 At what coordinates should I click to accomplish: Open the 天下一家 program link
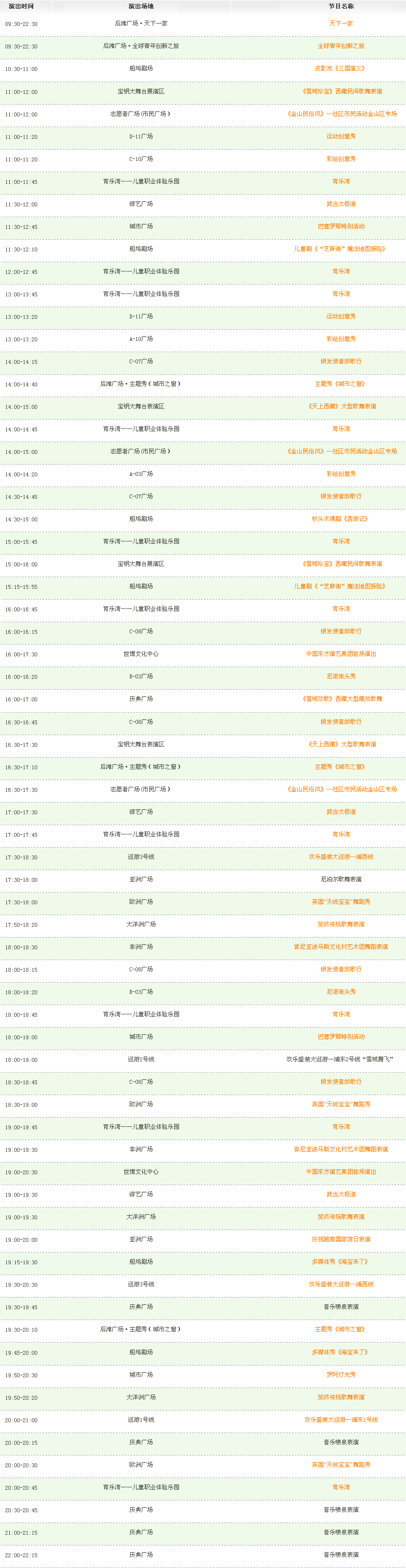click(x=341, y=24)
